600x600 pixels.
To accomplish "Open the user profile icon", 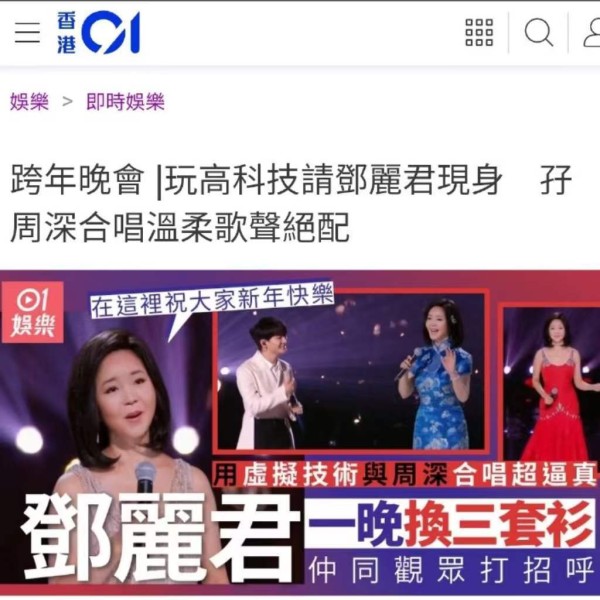I will pos(592,33).
